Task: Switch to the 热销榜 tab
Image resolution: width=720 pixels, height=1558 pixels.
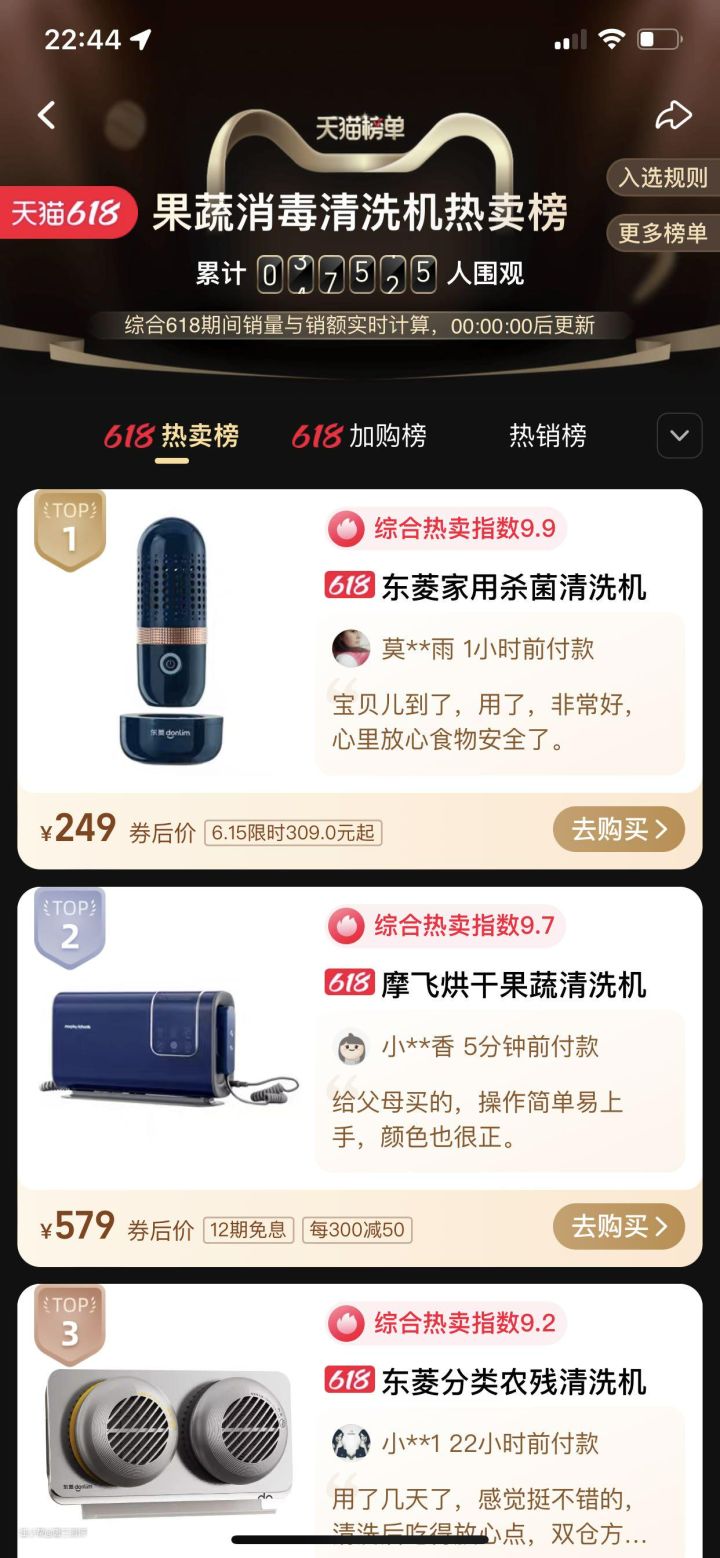Action: click(548, 436)
